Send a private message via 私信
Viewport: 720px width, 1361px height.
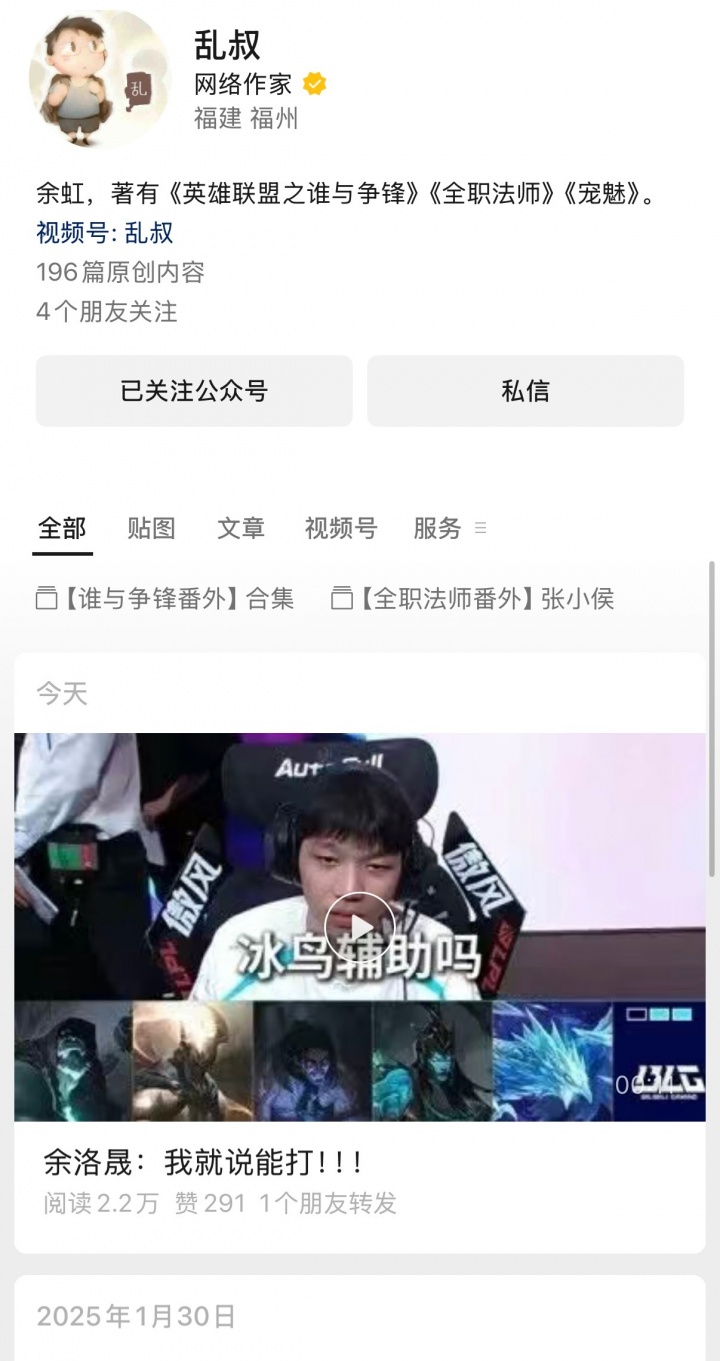525,391
